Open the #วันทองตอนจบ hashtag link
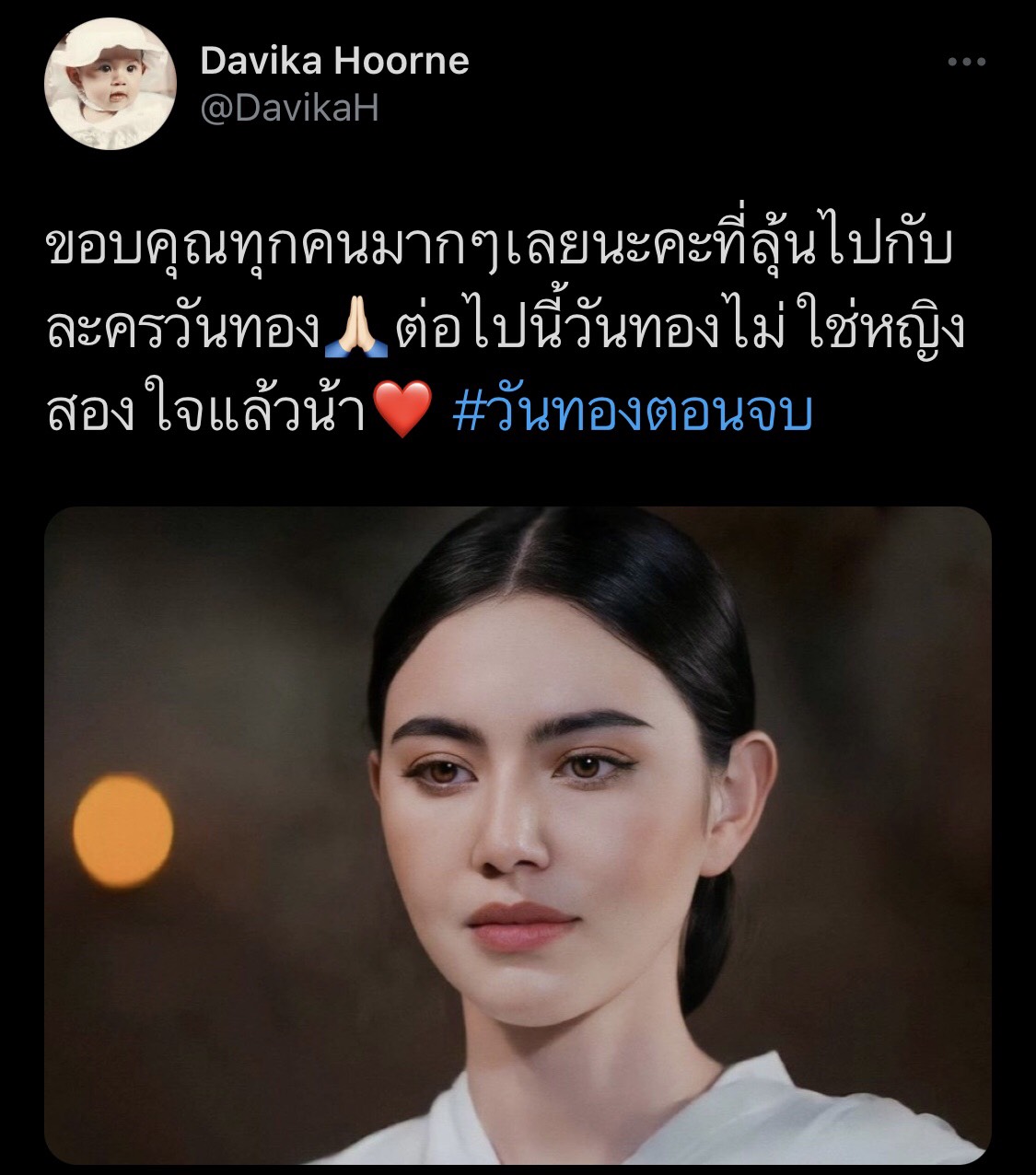This screenshot has height=1175, width=1036. click(x=634, y=413)
